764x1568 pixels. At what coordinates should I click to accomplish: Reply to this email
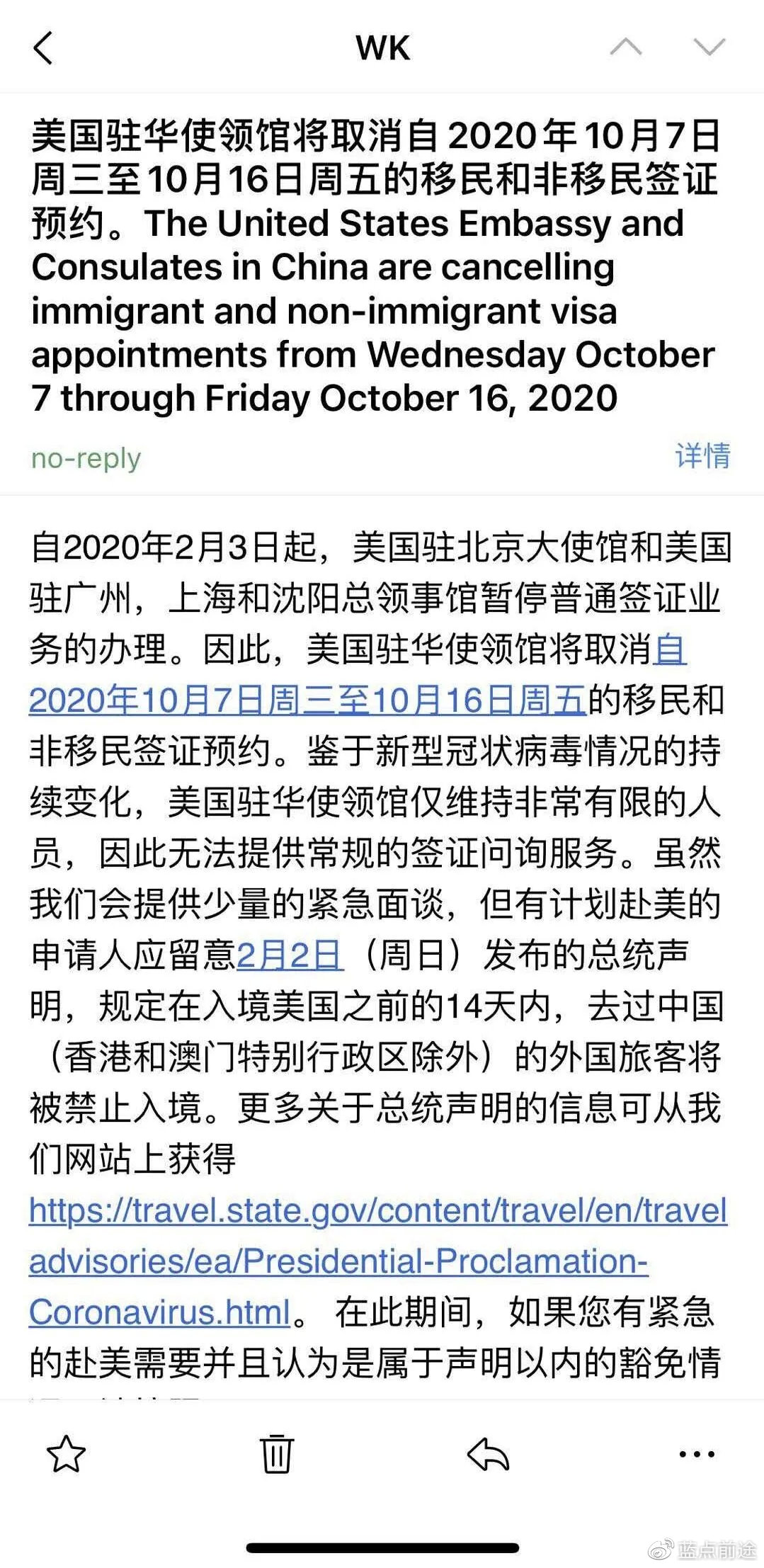488,1454
